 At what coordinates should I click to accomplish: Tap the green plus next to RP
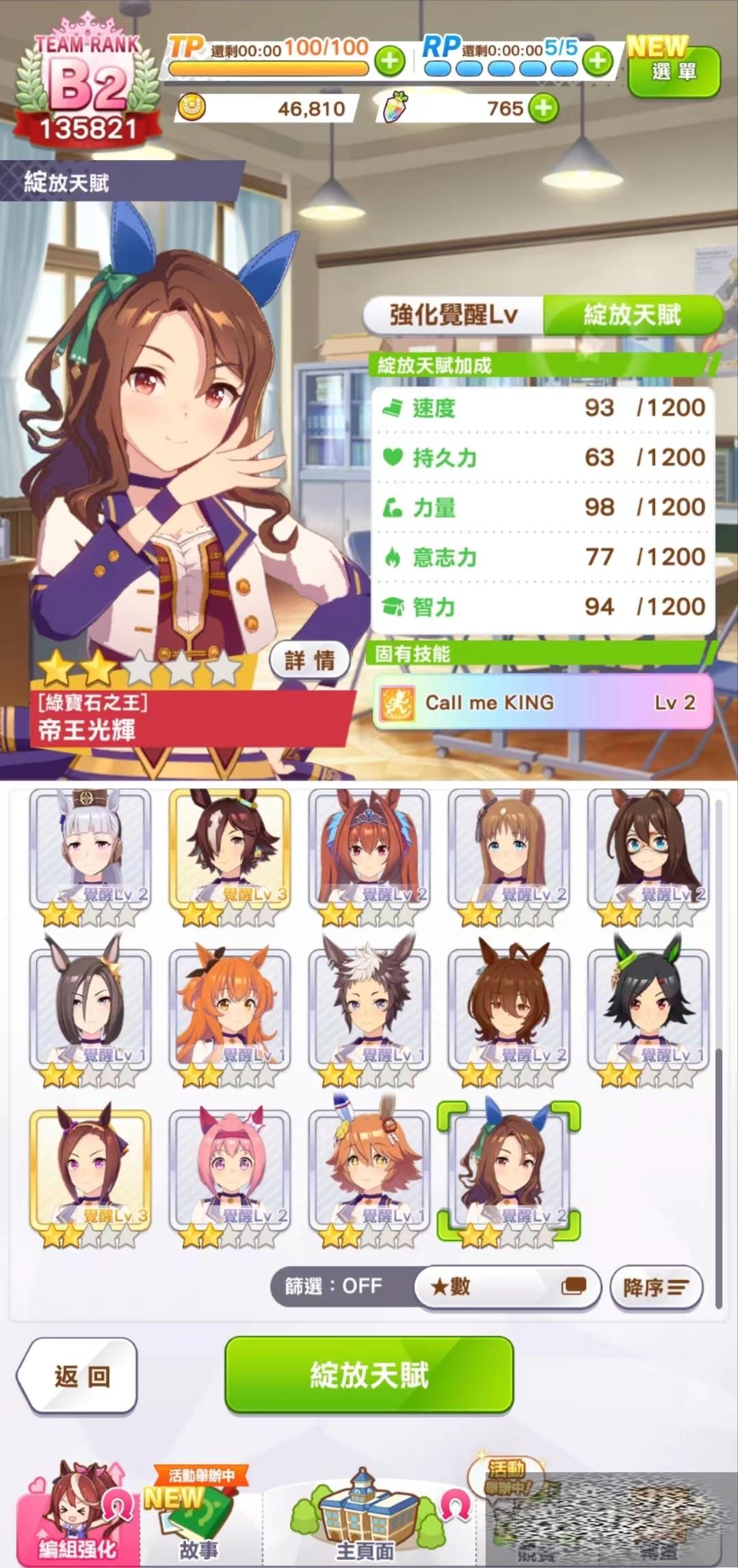click(598, 61)
